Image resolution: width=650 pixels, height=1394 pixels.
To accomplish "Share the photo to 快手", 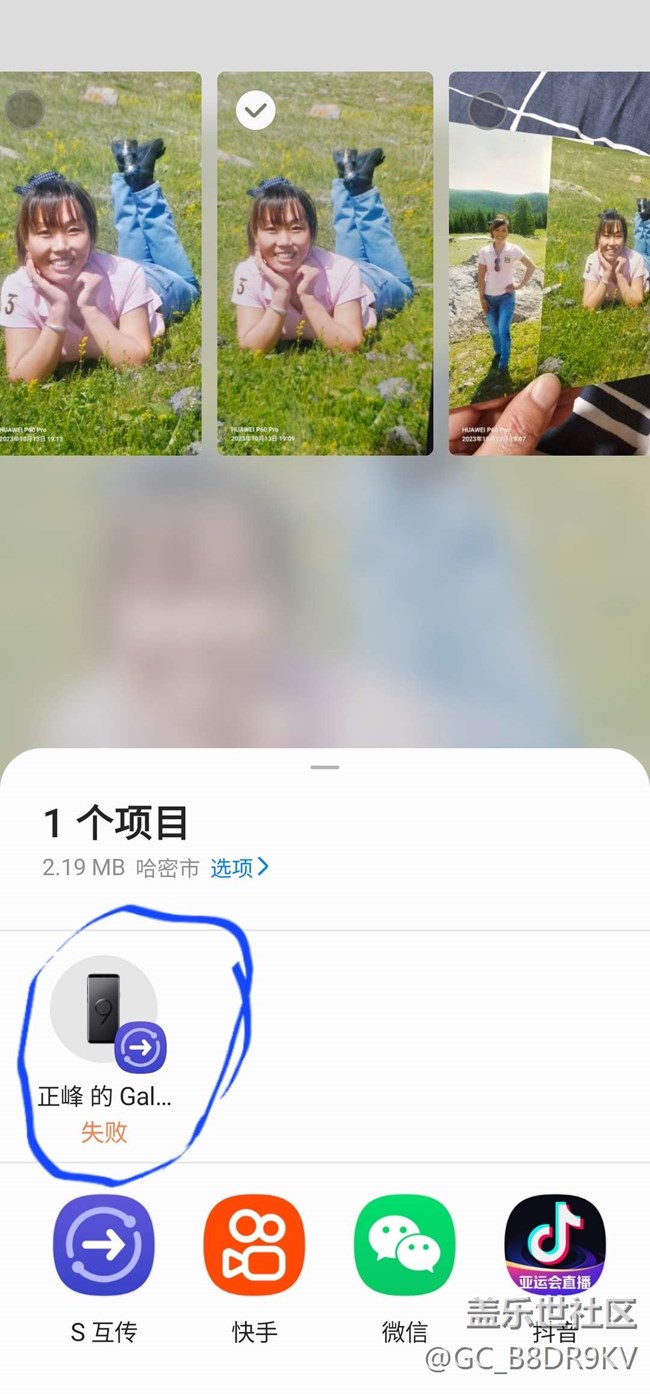I will (x=254, y=1246).
